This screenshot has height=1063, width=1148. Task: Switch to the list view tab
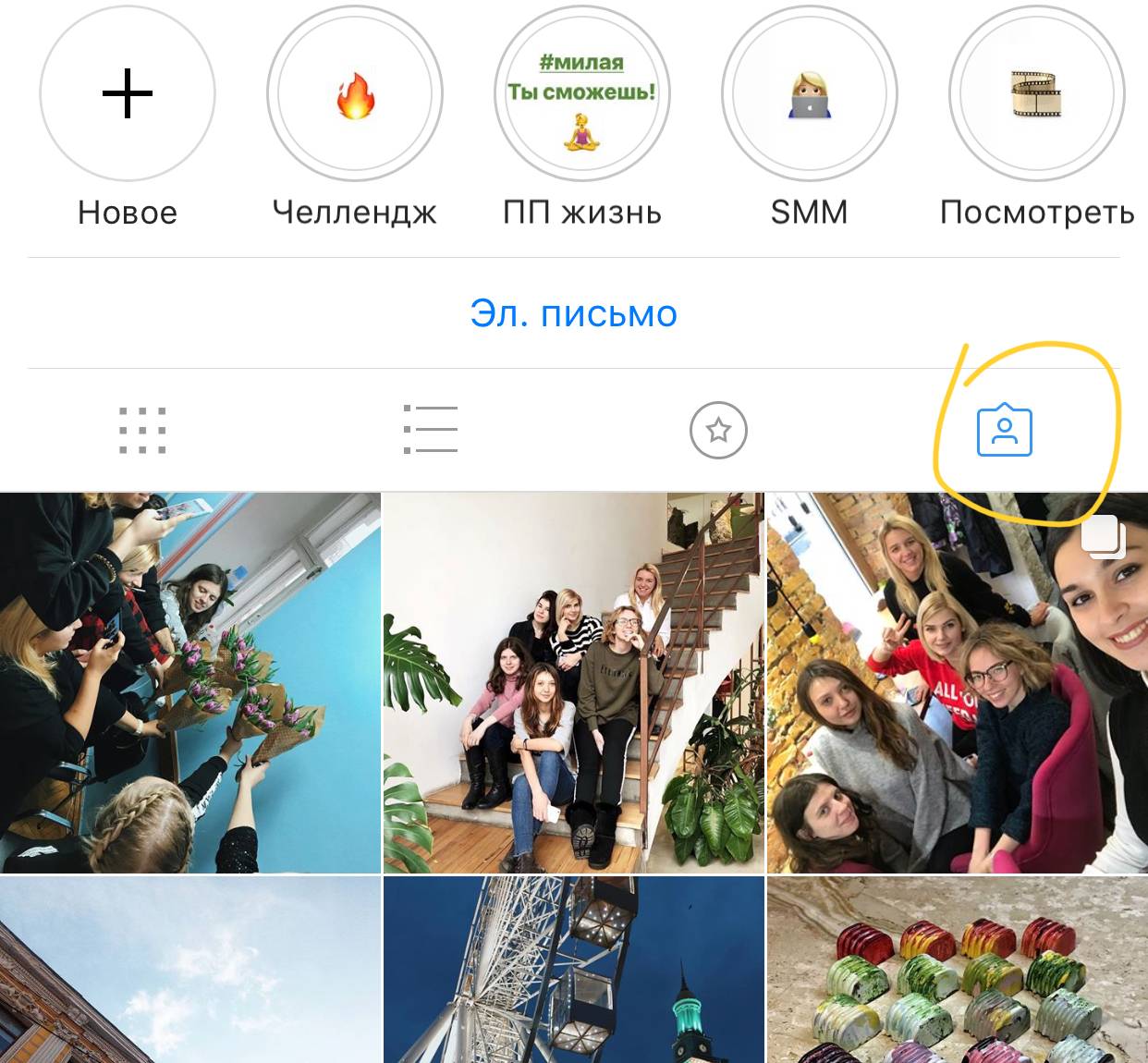coord(431,430)
